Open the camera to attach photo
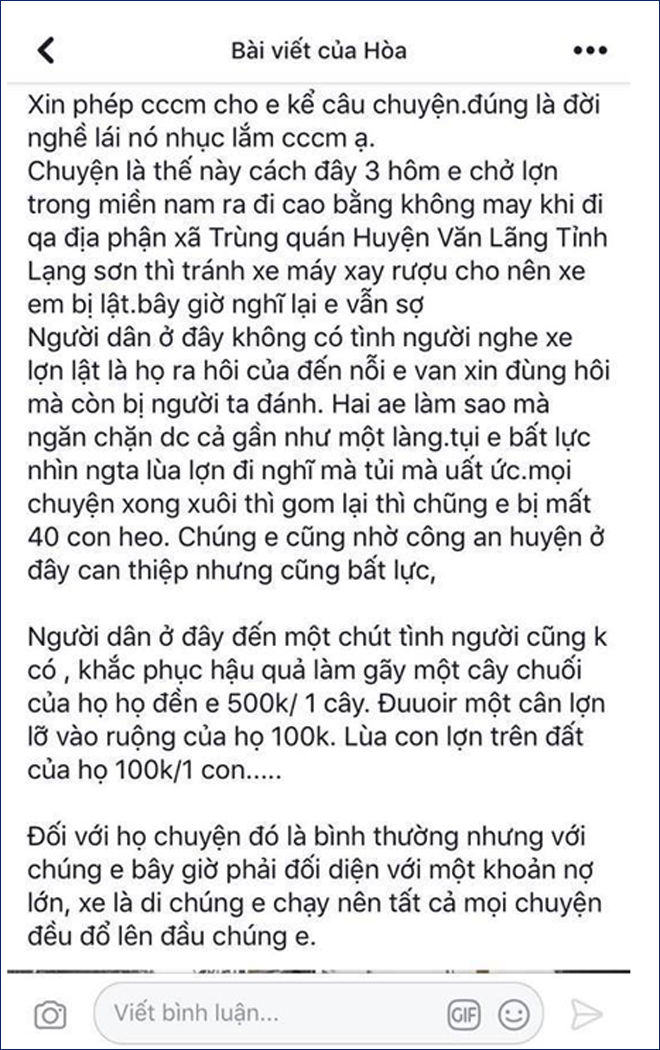The height and width of the screenshot is (1050, 660). [x=50, y=1014]
